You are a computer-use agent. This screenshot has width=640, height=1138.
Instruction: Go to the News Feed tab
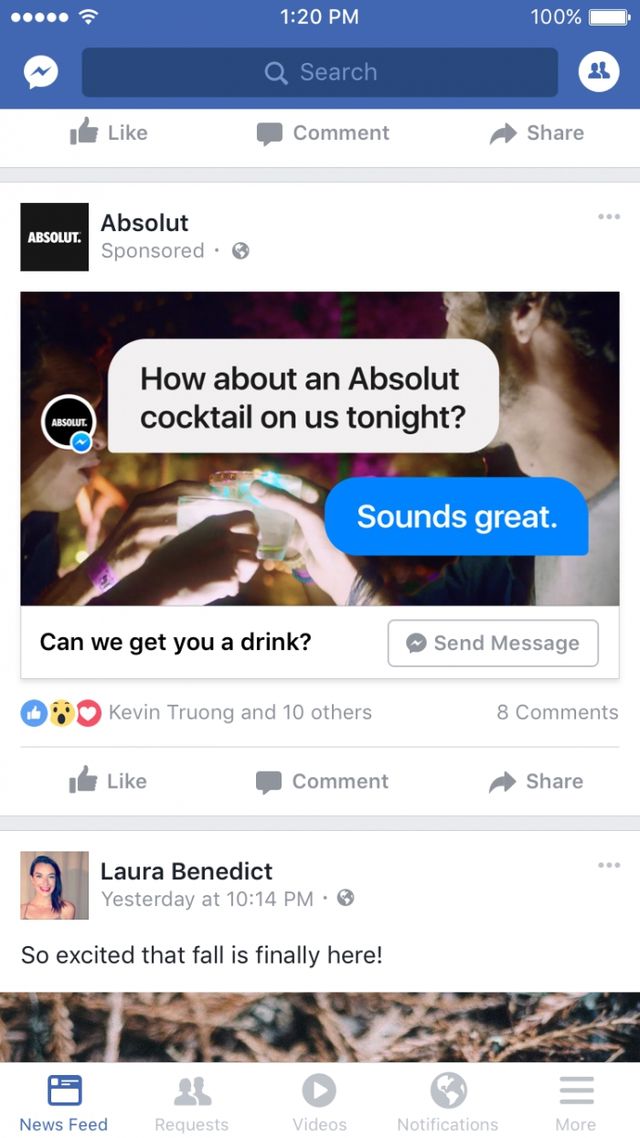click(64, 1103)
